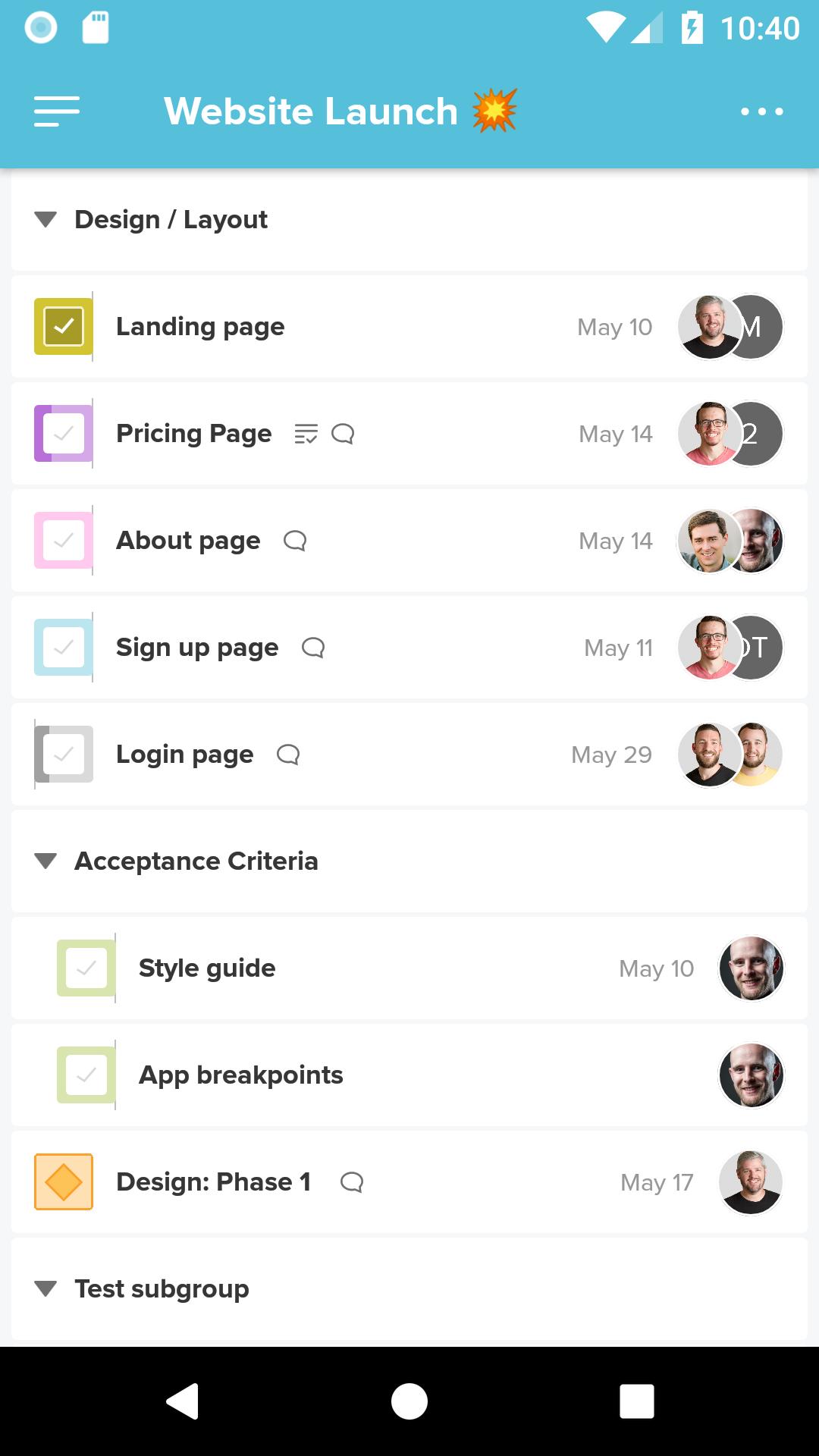This screenshot has height=1456, width=819.
Task: Collapse the Design / Layout group
Action: coord(46,220)
